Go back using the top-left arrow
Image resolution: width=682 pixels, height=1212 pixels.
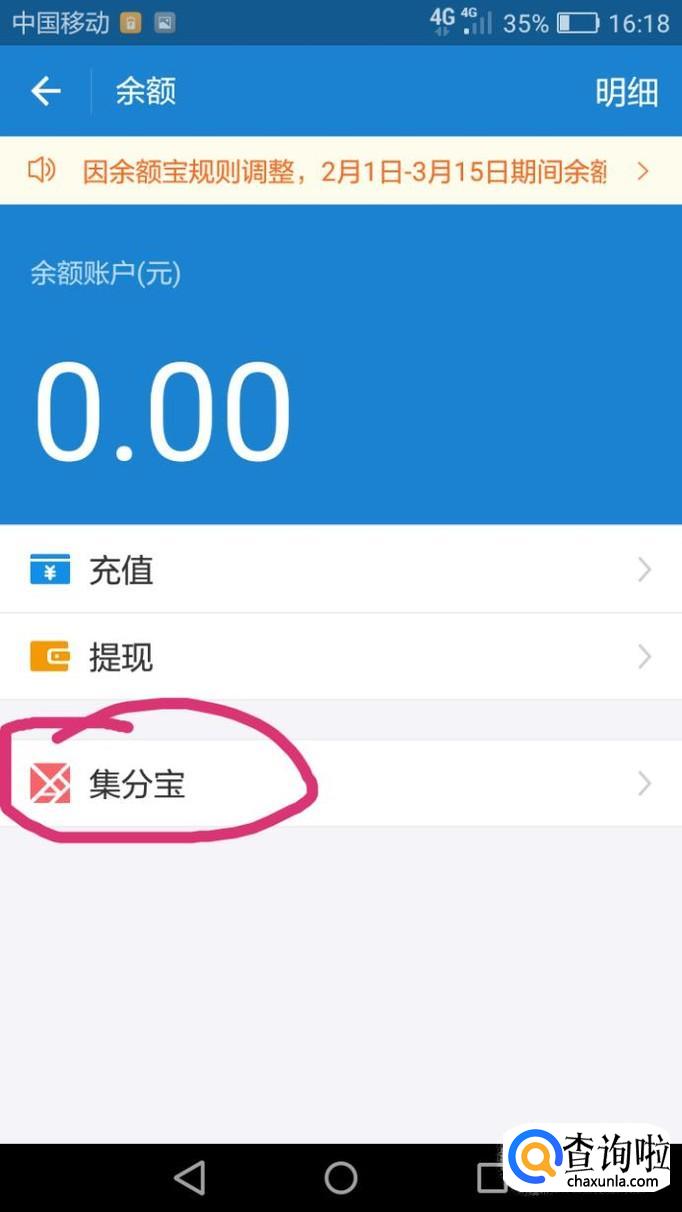(46, 92)
